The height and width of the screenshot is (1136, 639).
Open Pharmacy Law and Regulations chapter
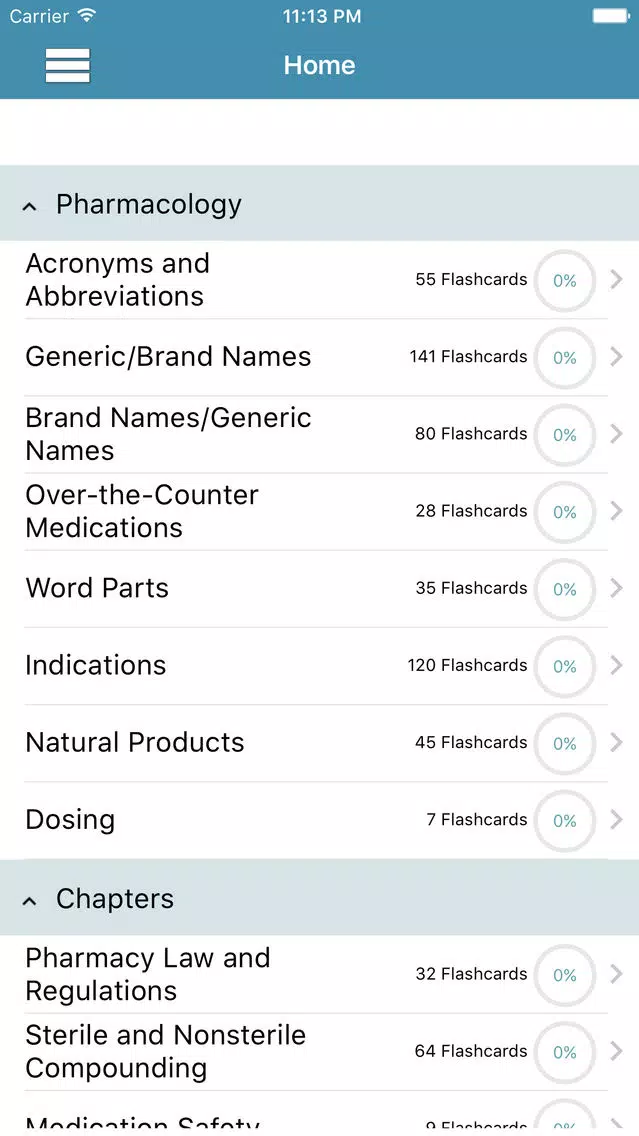click(320, 974)
